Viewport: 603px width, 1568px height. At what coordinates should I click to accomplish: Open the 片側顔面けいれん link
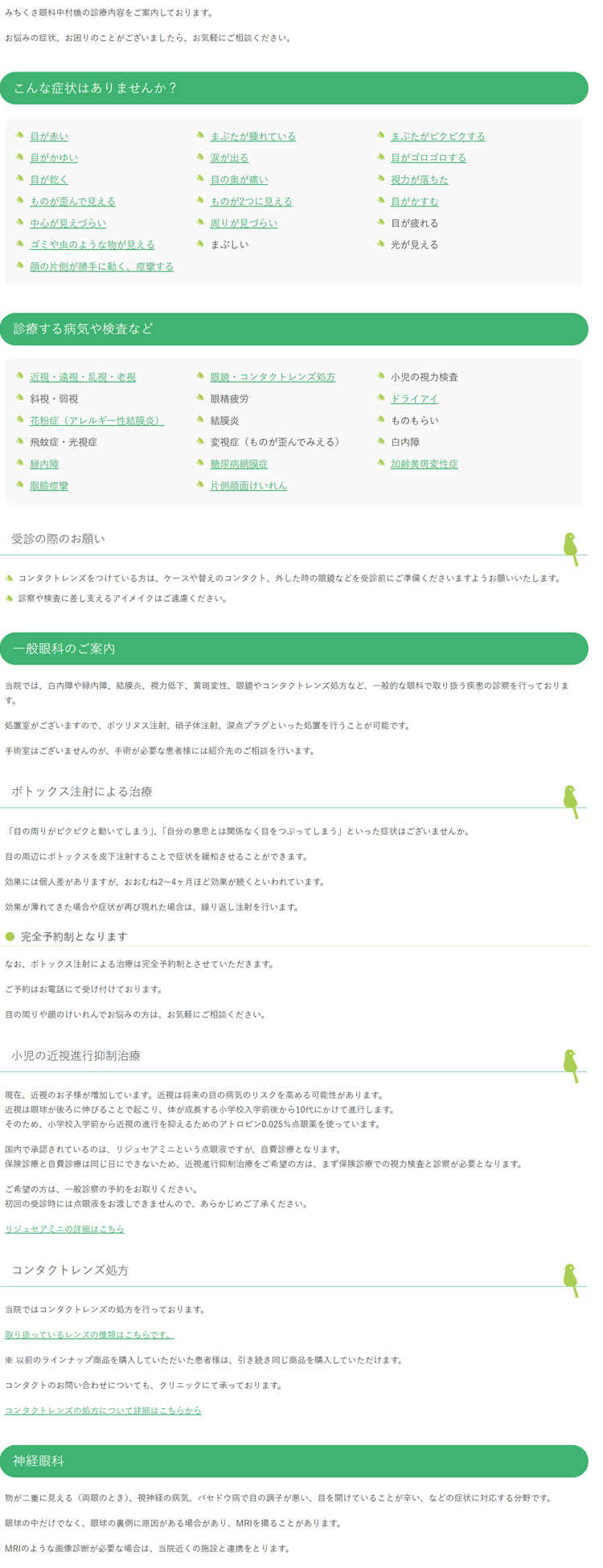point(248,486)
